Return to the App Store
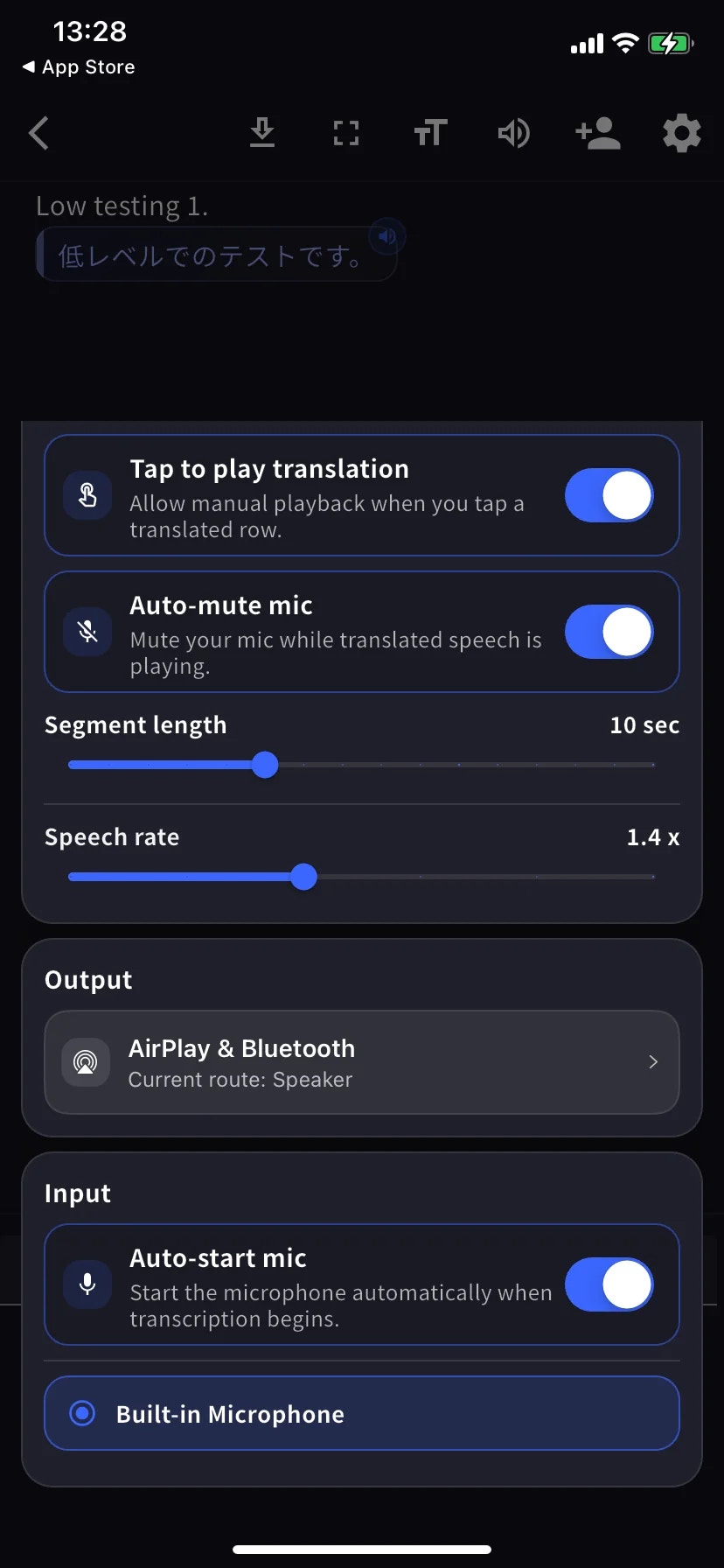Image resolution: width=724 pixels, height=1568 pixels. pos(77,66)
